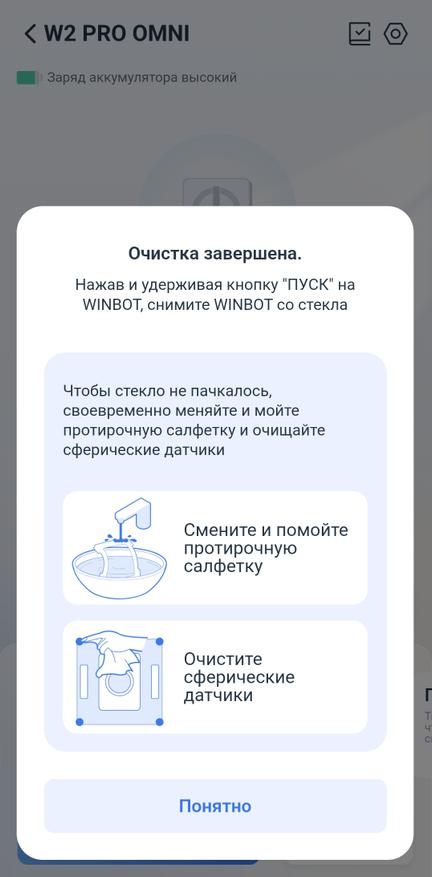This screenshot has width=432, height=877.
Task: Open the task log checklist icon
Action: 359,34
